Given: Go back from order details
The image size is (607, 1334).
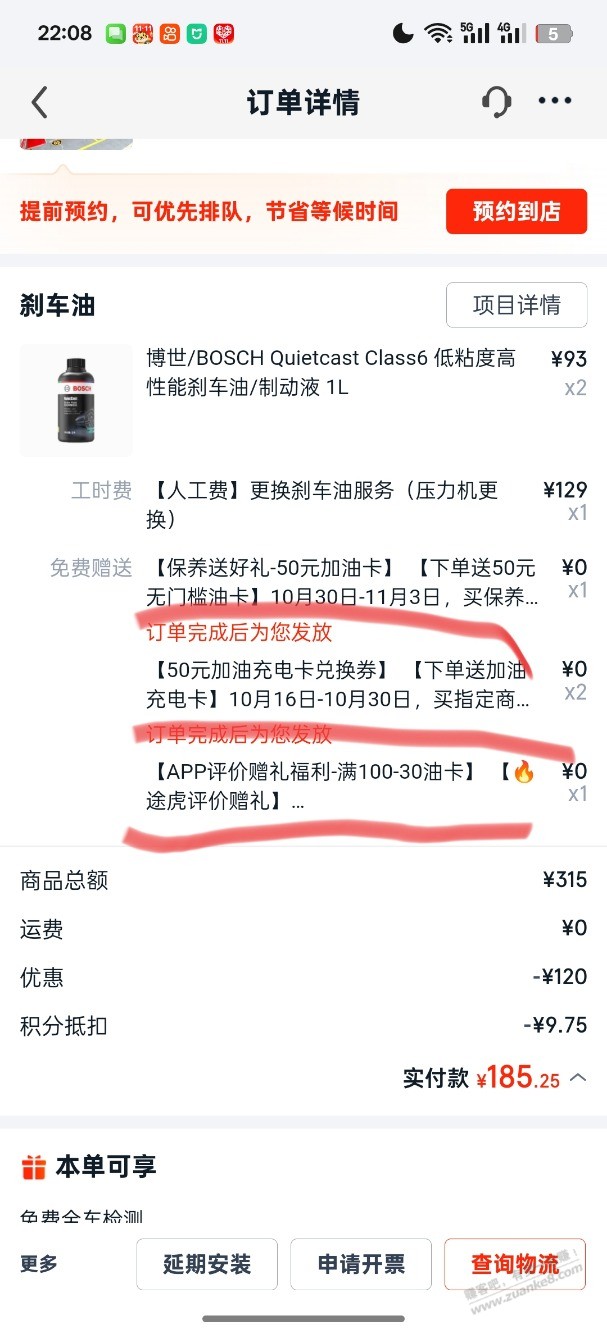Looking at the screenshot, I should [40, 103].
